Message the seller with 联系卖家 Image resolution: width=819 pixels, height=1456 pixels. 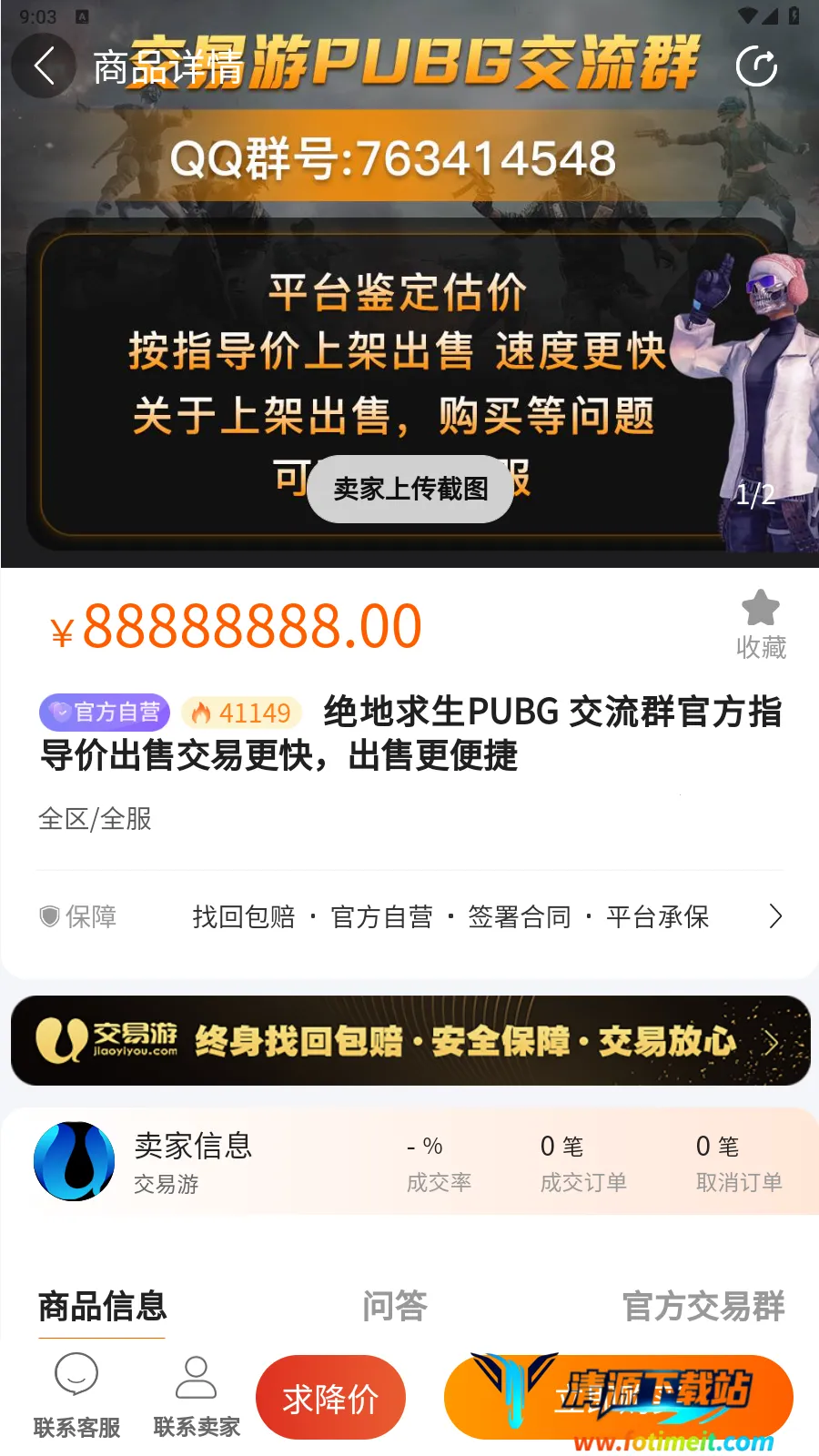pos(197,1395)
